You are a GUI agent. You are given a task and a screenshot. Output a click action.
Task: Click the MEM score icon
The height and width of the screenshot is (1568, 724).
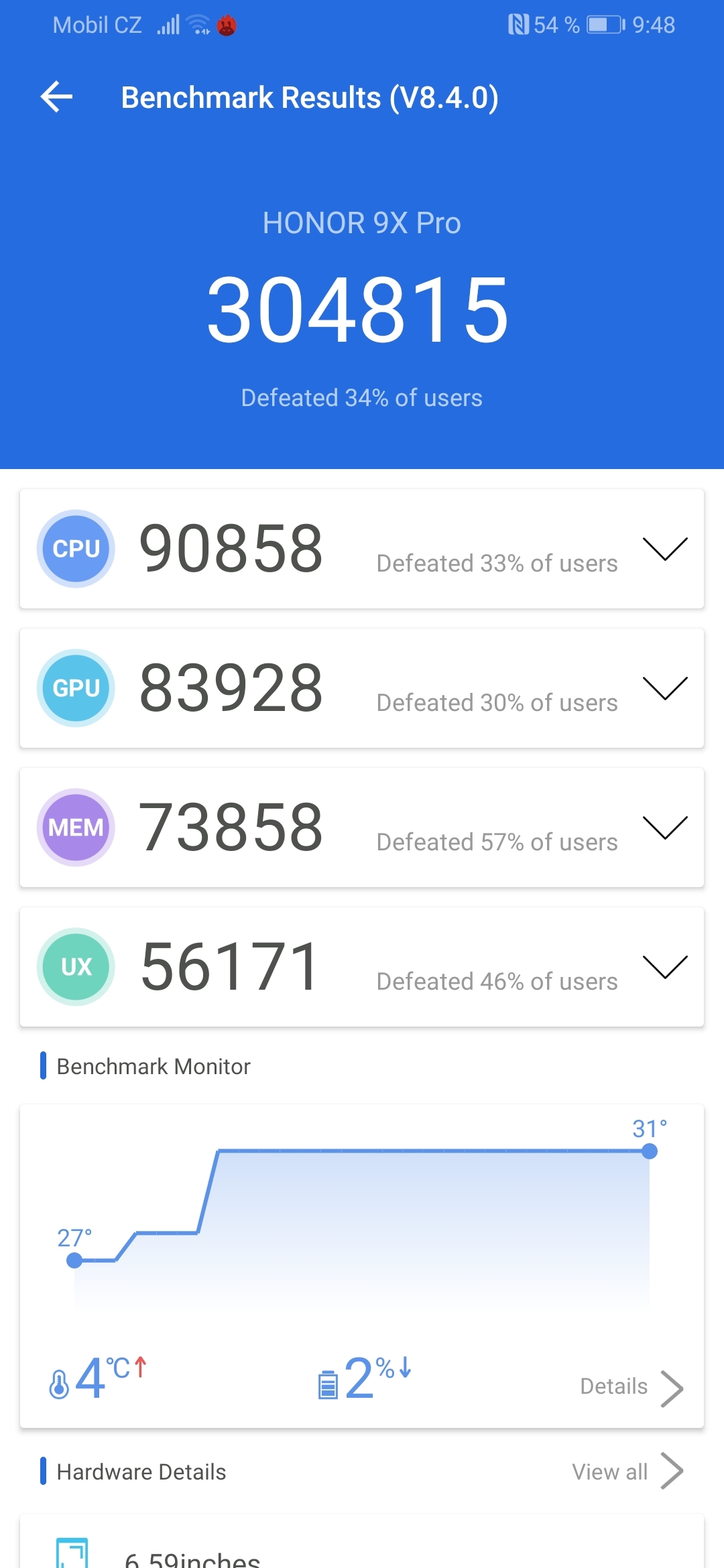pyautogui.click(x=75, y=827)
